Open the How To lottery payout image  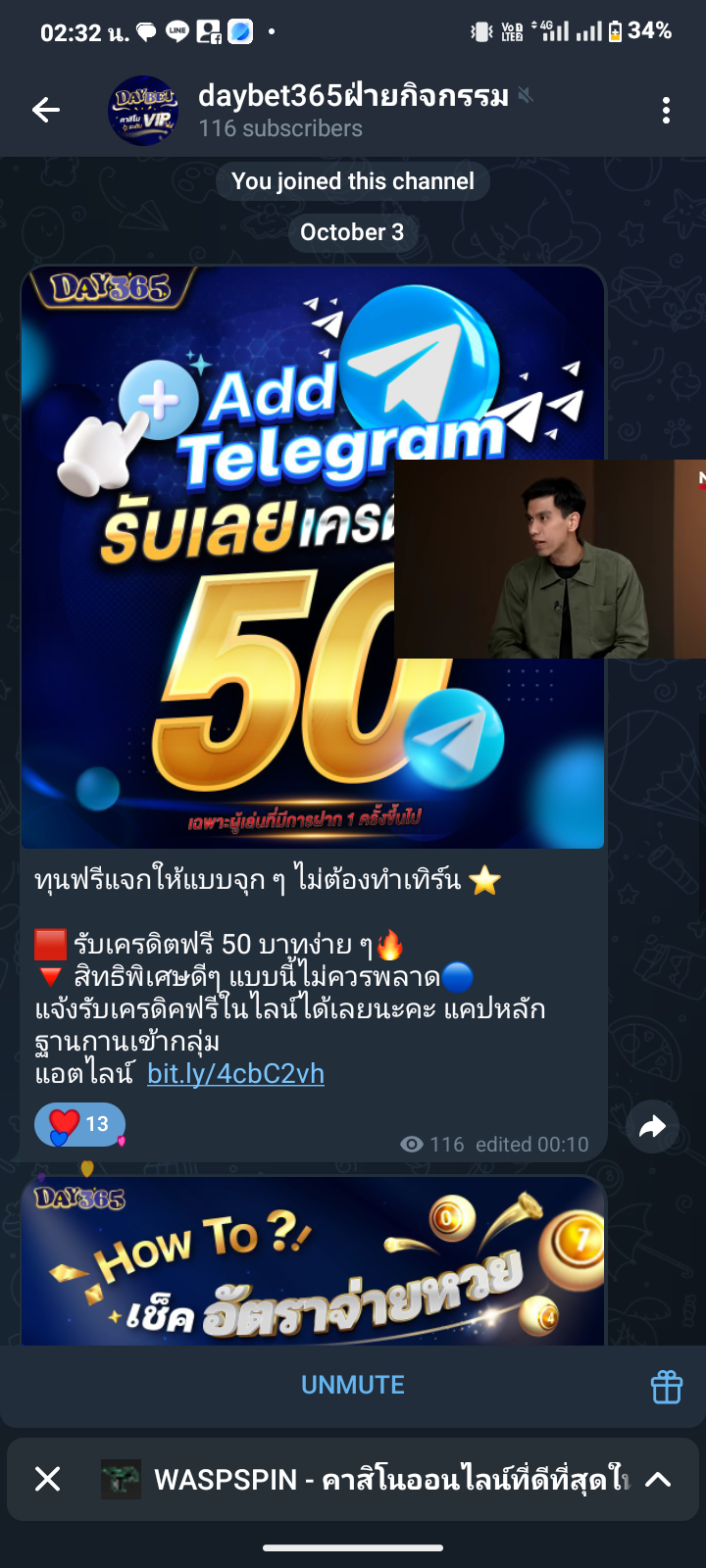312,1262
